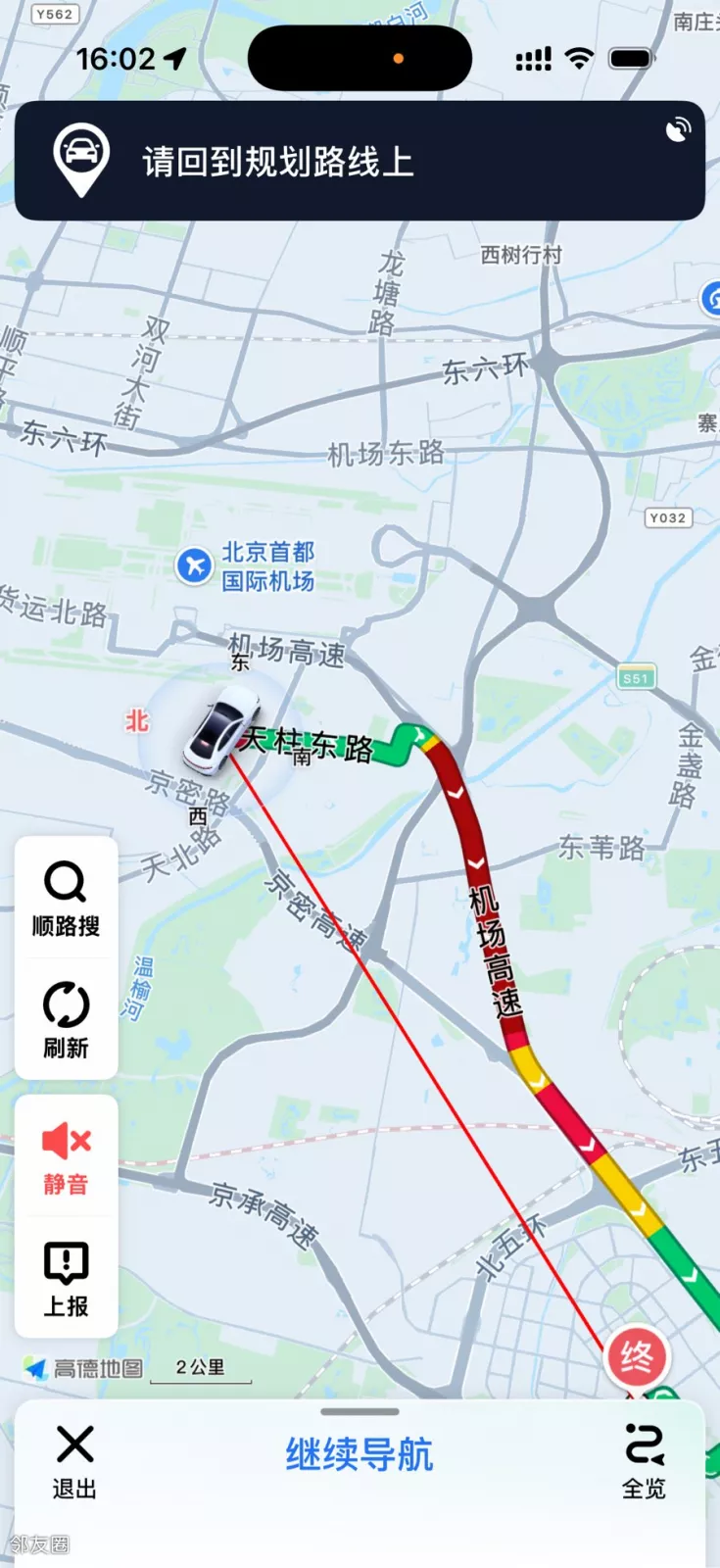Tap the red 终 destination marker
720x1568 pixels.
(x=637, y=1357)
